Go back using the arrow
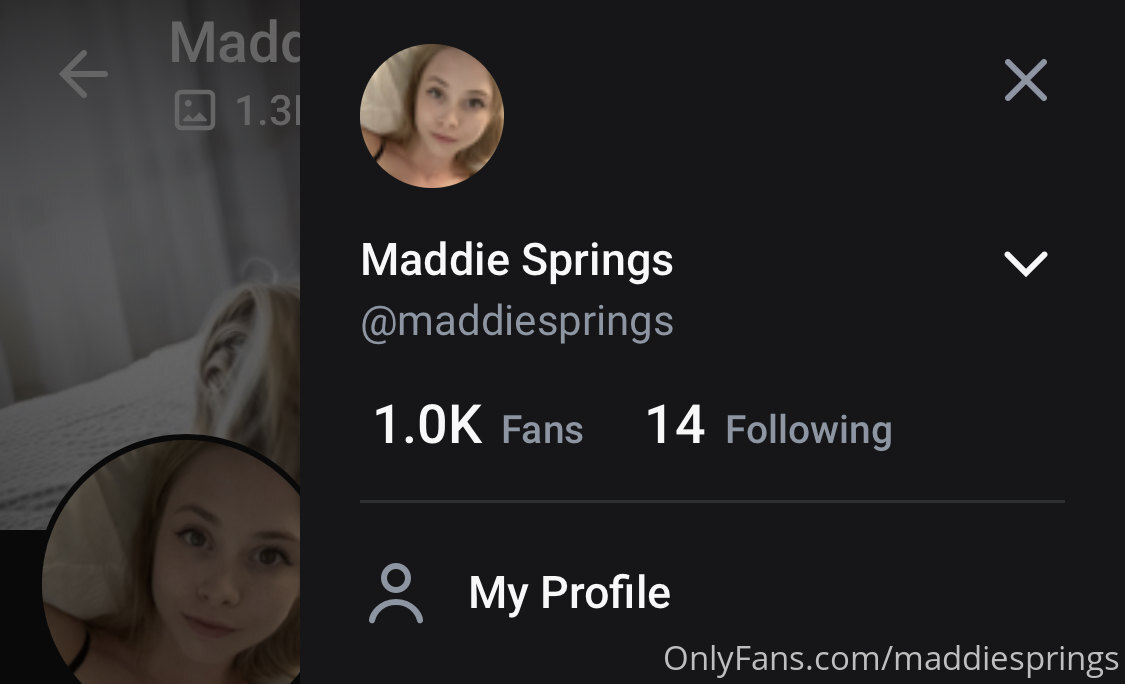 pos(83,74)
